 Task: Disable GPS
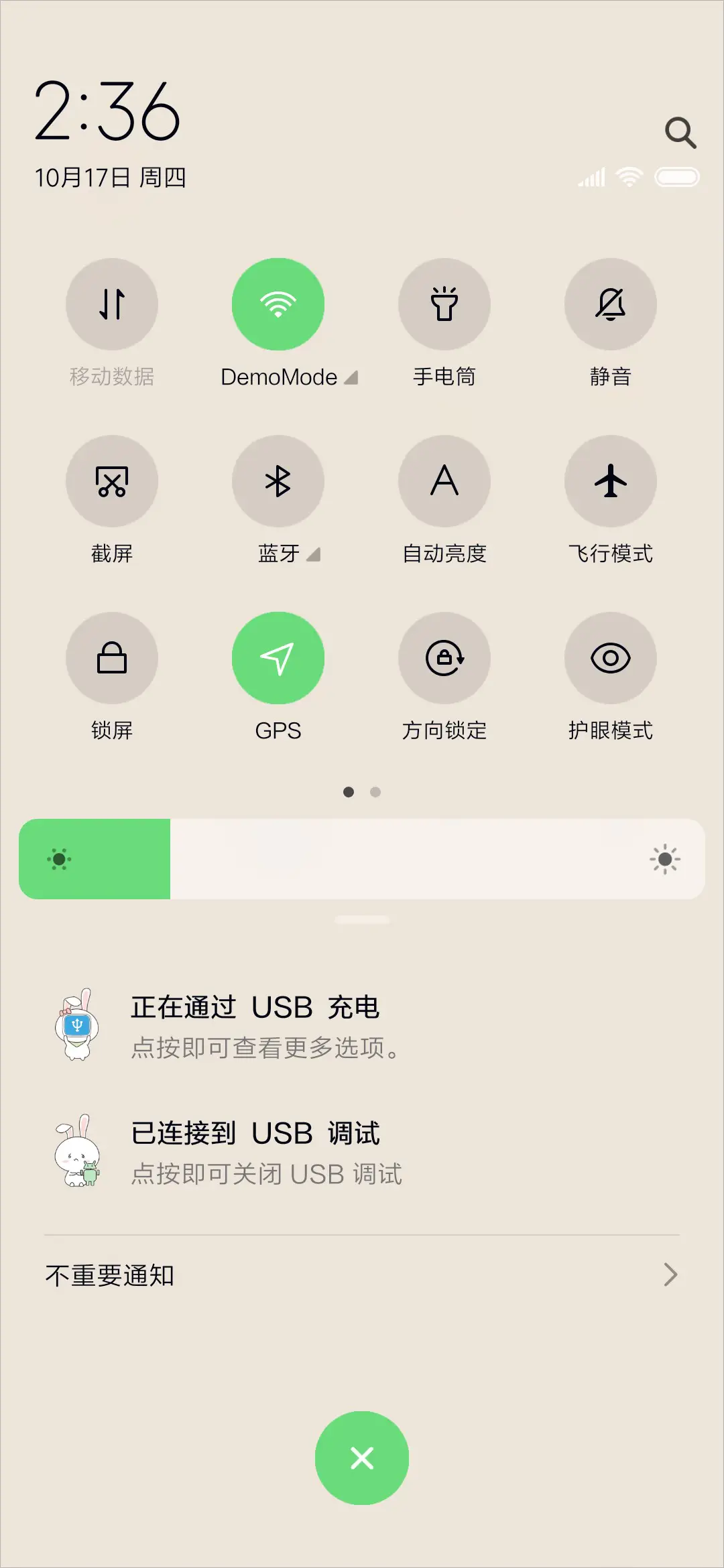coord(278,658)
